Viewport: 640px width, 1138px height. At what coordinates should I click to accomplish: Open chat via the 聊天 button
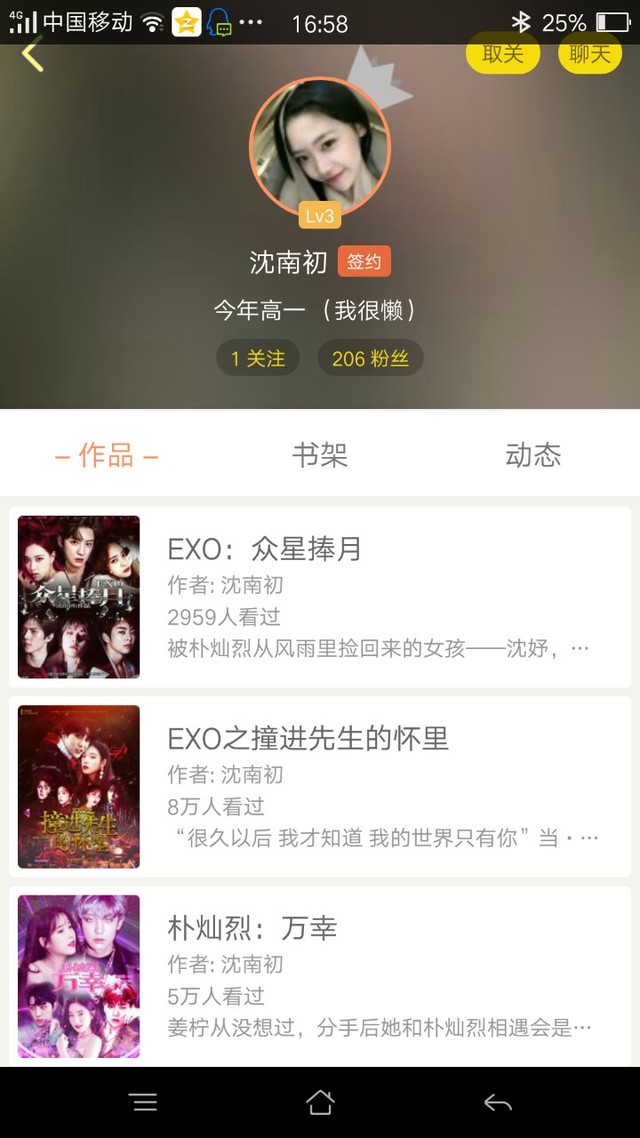[x=589, y=55]
